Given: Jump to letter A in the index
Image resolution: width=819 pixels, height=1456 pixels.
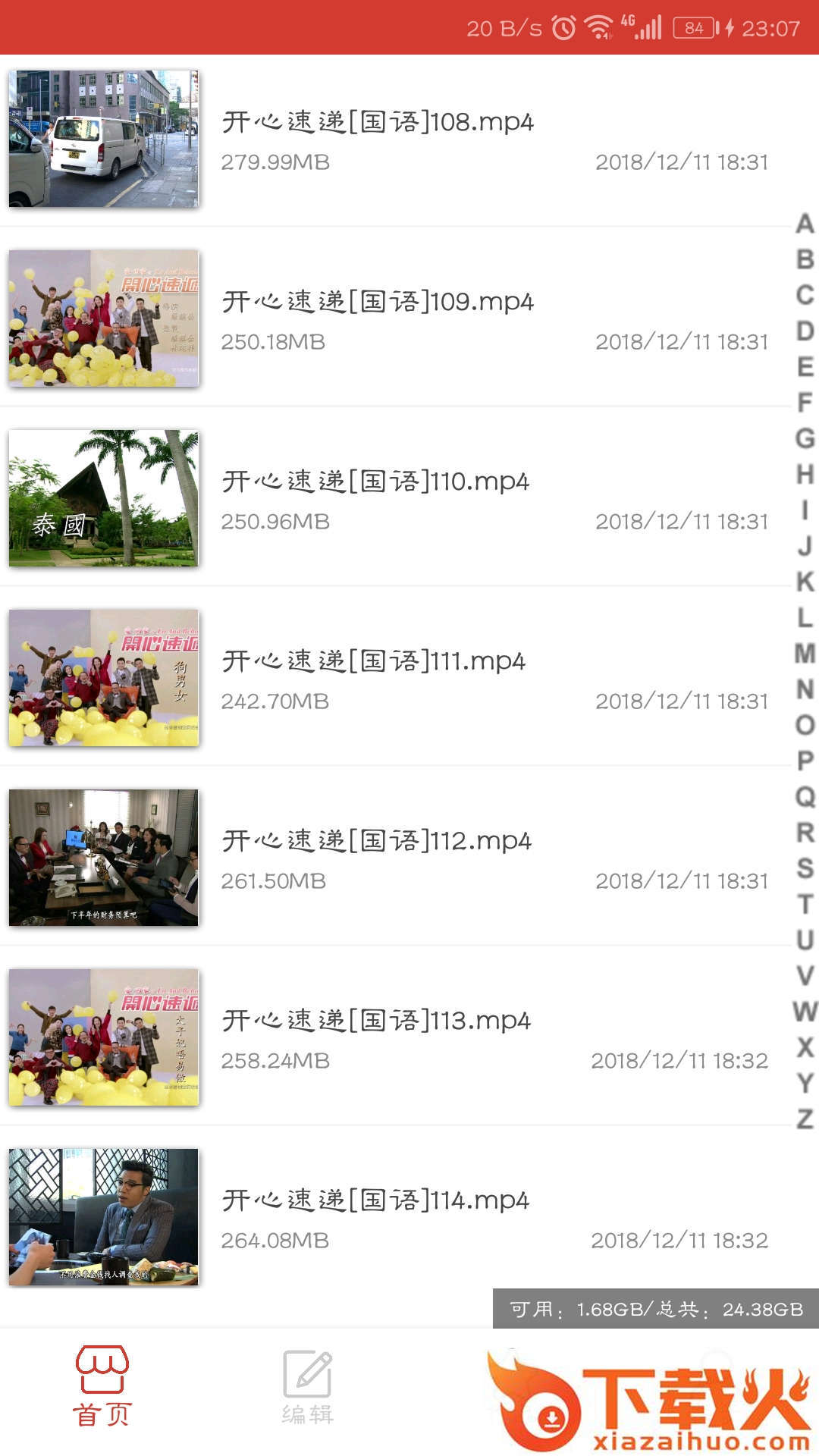Looking at the screenshot, I should tap(805, 224).
